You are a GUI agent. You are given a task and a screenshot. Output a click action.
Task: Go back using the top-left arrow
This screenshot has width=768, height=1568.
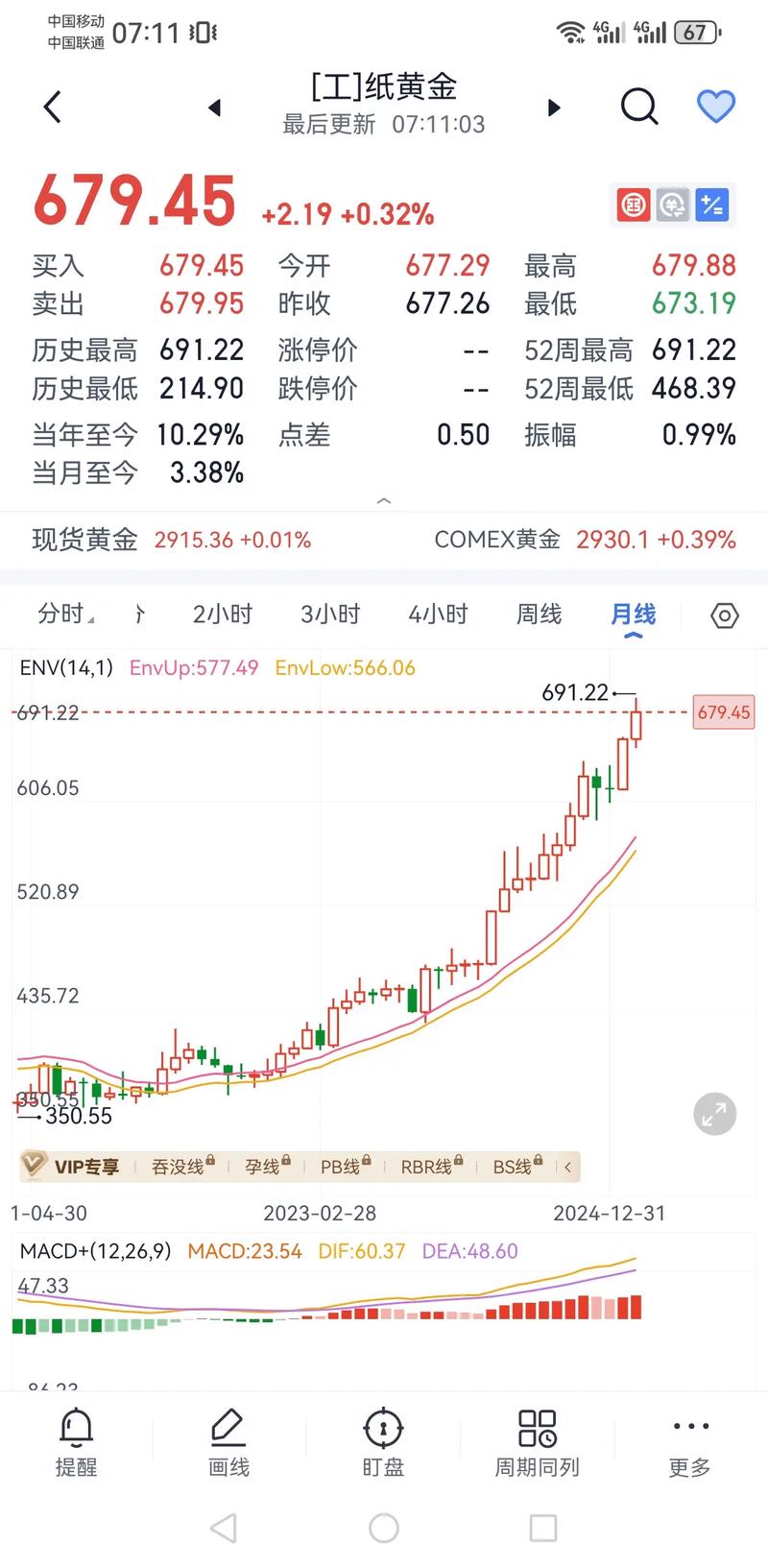[53, 107]
